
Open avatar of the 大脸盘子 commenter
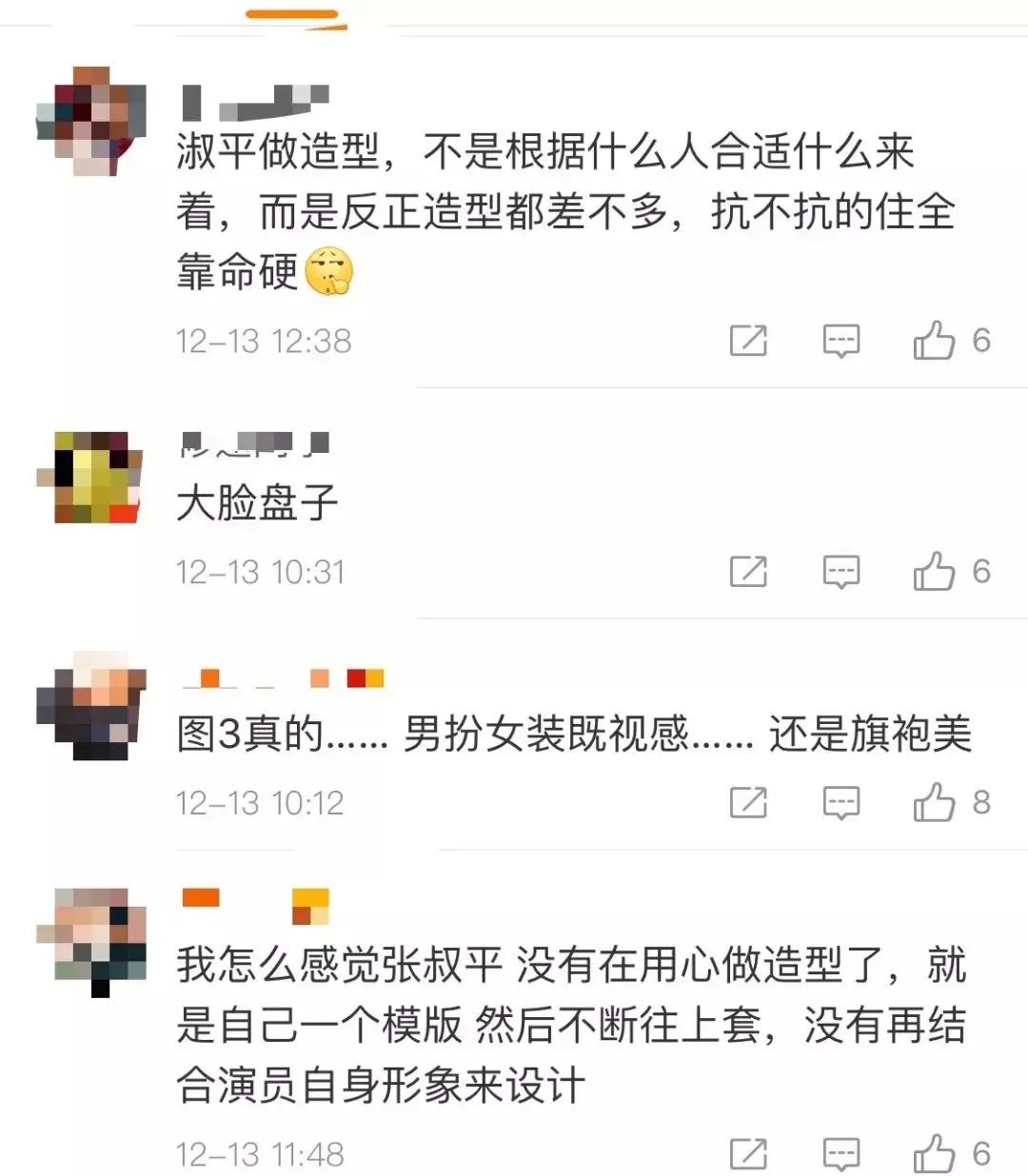89,477
